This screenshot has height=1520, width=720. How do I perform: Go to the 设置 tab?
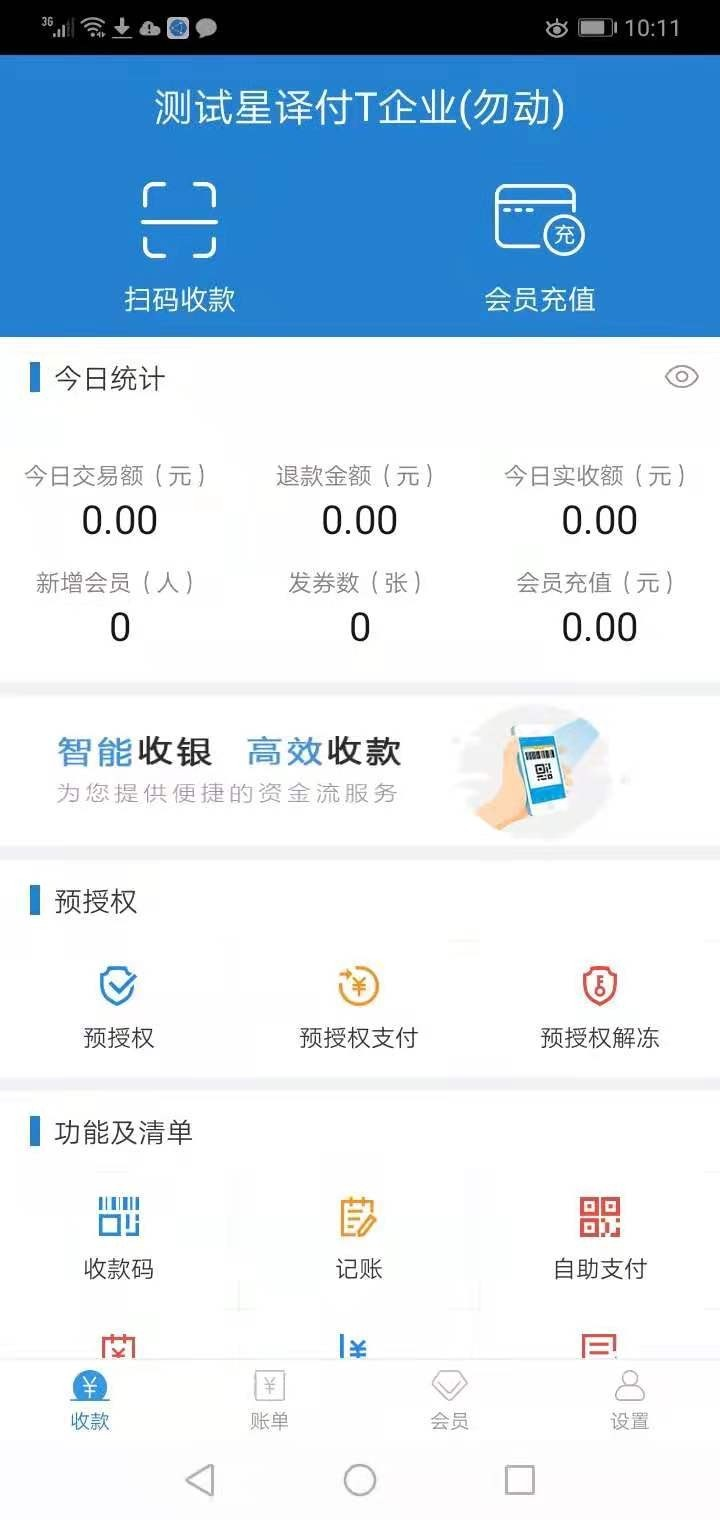click(629, 1399)
